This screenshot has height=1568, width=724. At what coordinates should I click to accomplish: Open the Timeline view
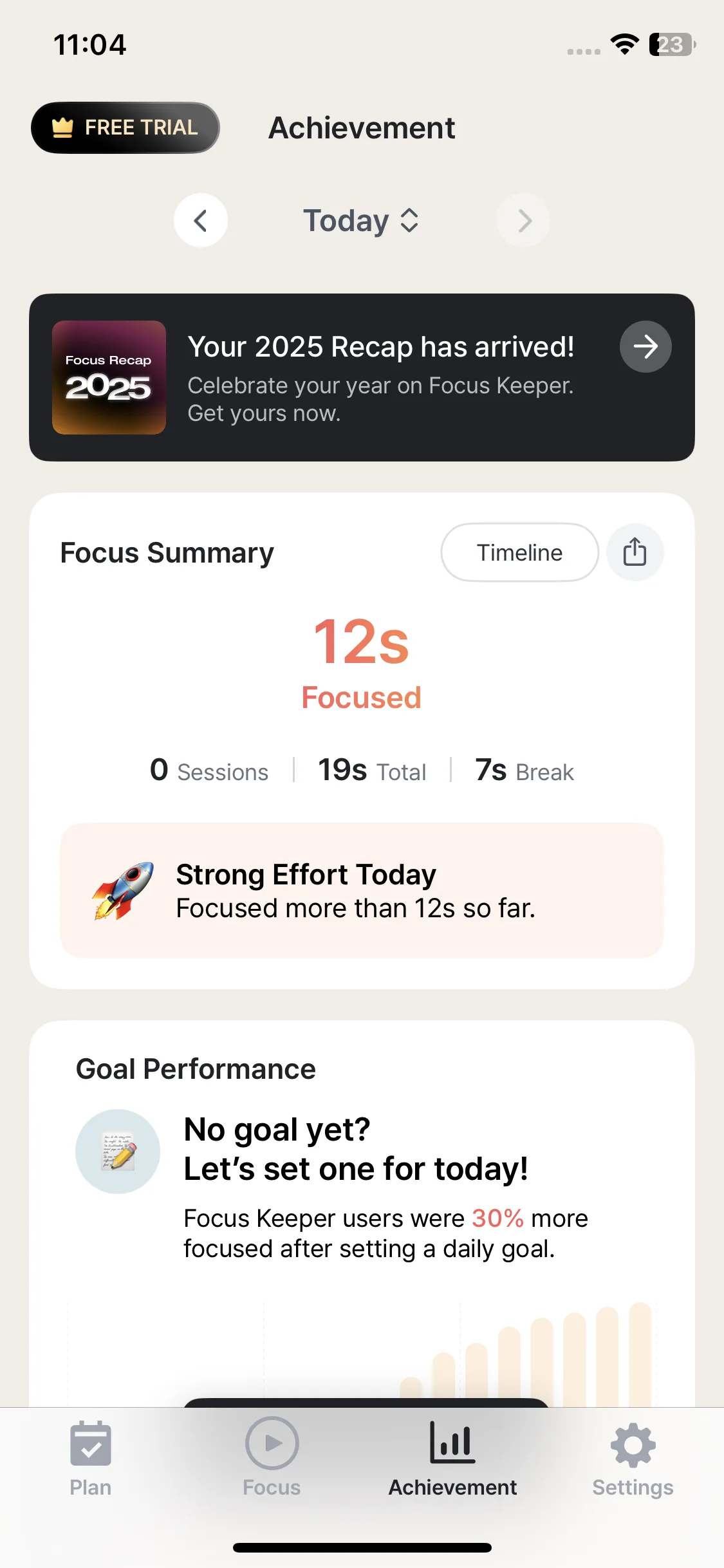pos(519,552)
